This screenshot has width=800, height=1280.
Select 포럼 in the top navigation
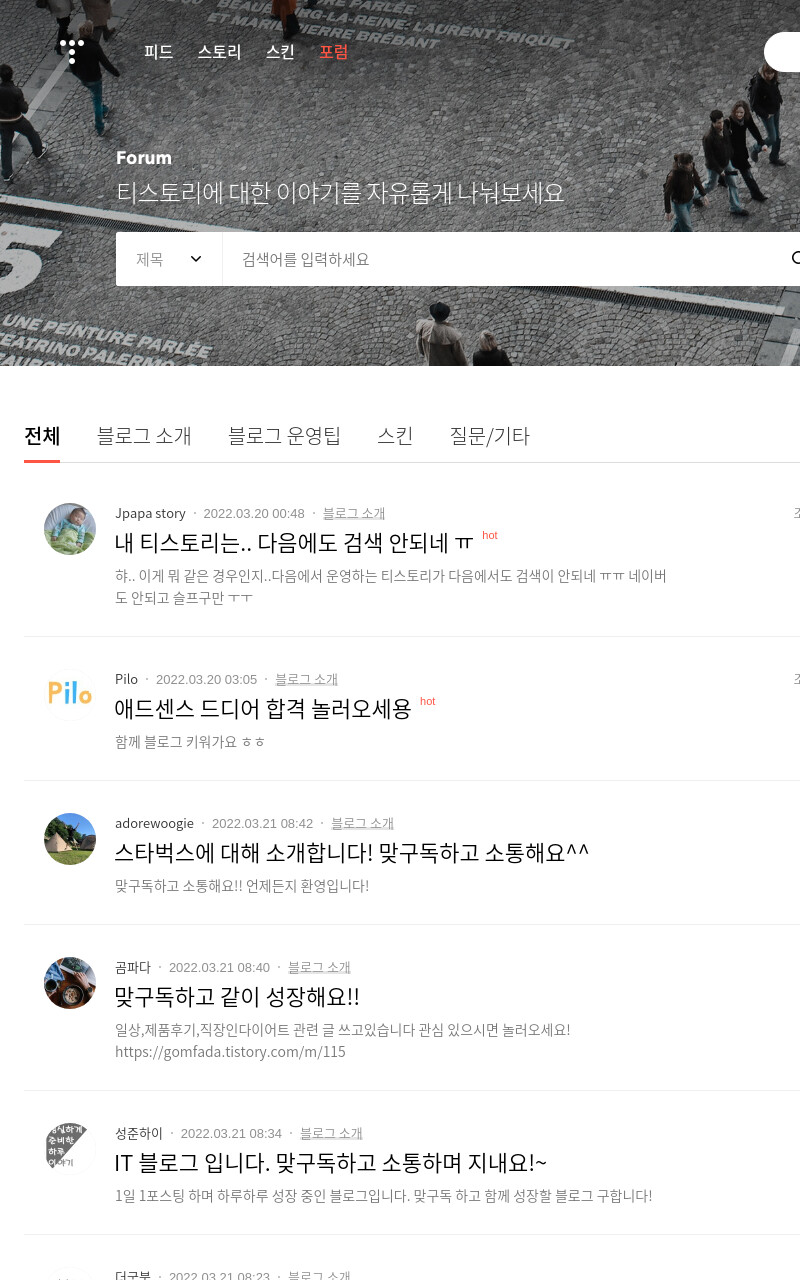click(x=334, y=52)
